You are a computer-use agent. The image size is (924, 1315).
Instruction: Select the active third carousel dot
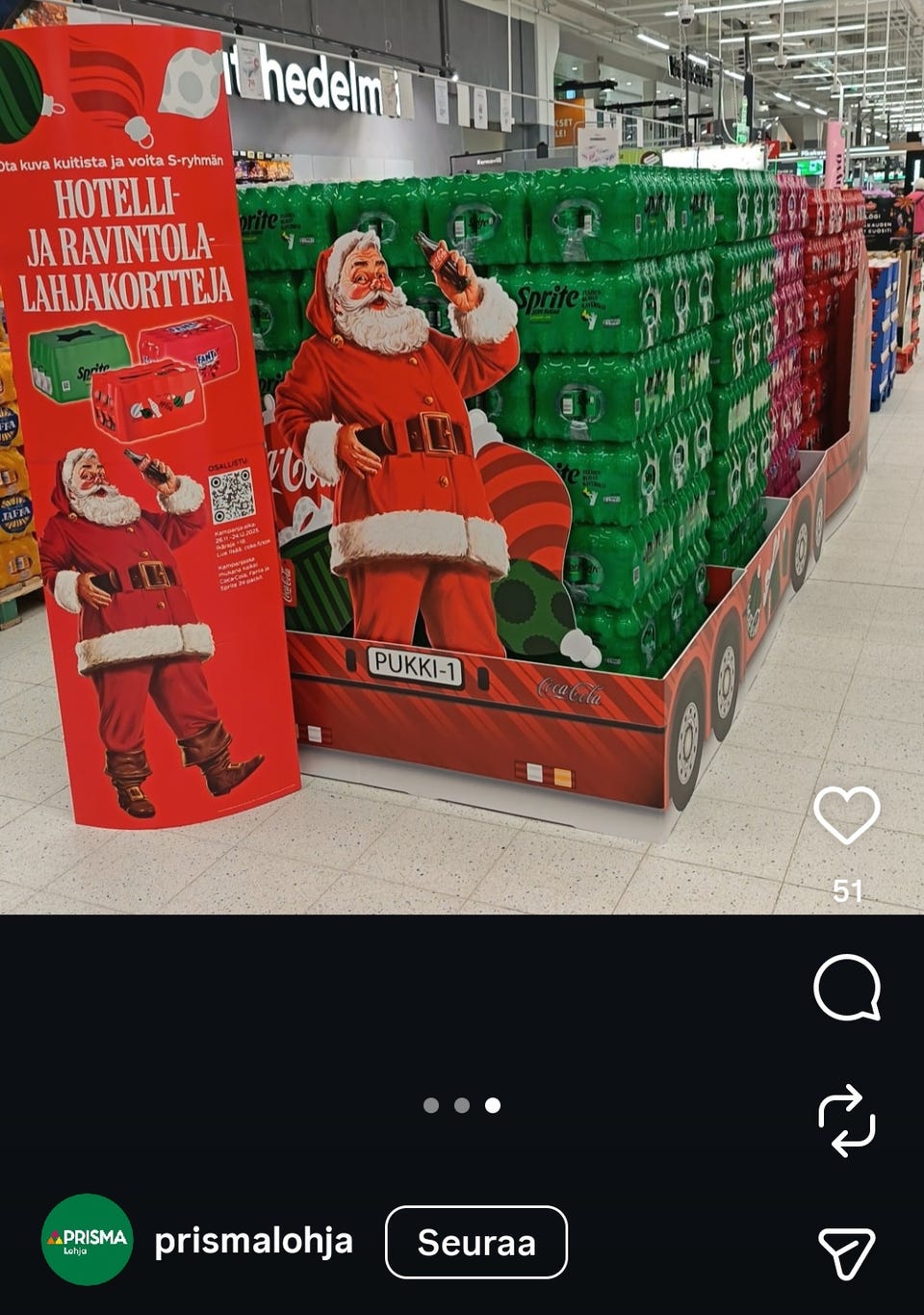[x=495, y=1107]
